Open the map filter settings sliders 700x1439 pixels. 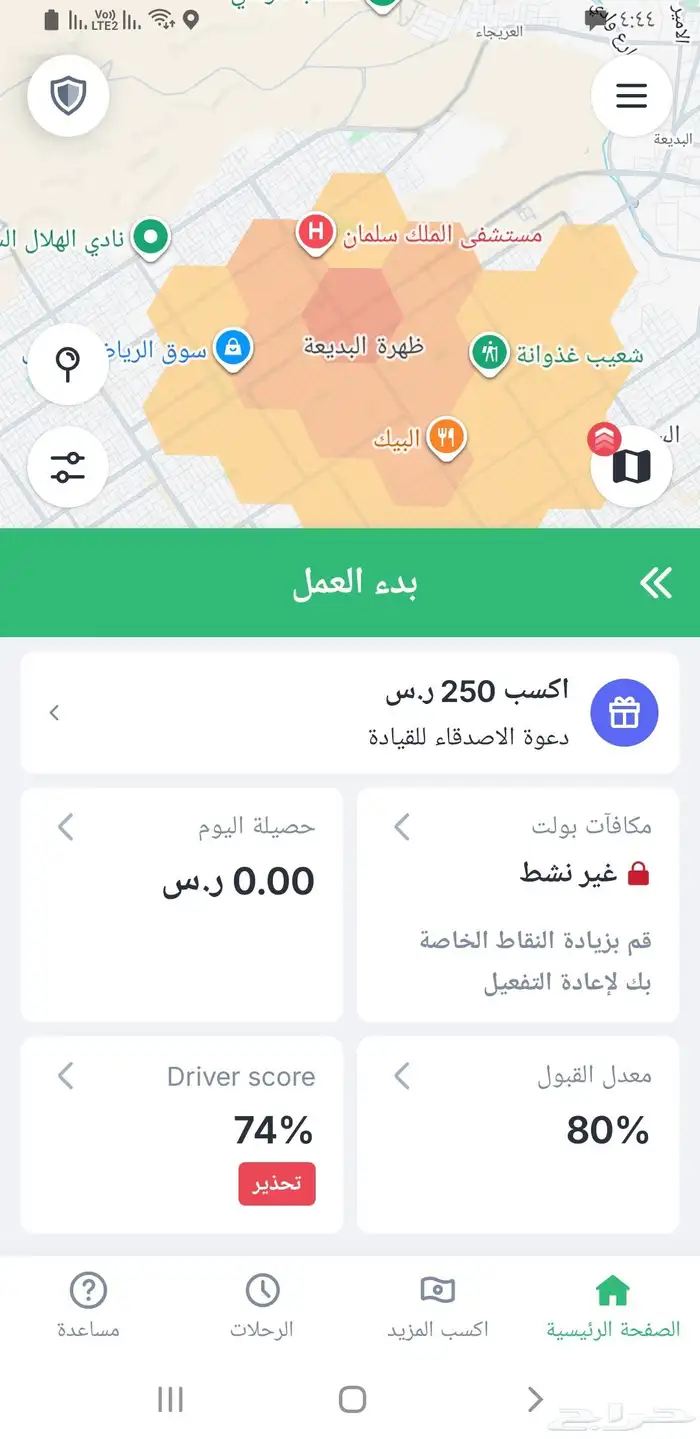[68, 466]
